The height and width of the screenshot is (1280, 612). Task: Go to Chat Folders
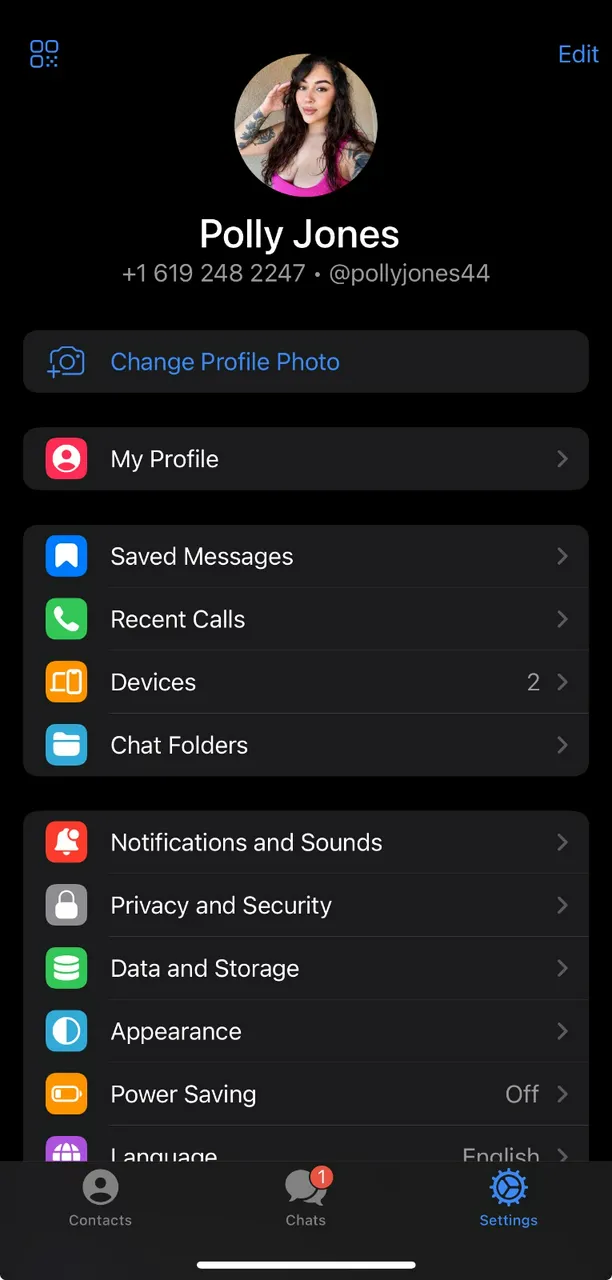pos(306,745)
